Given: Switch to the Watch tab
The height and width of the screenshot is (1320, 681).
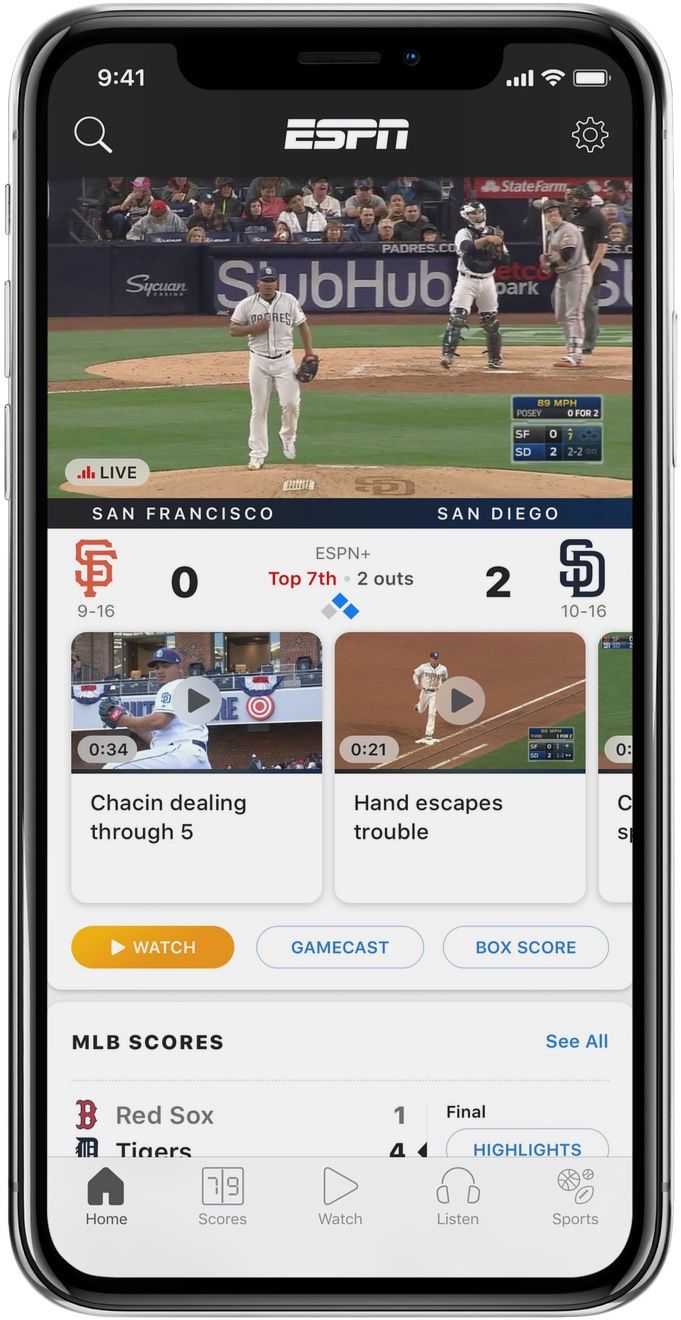Looking at the screenshot, I should [340, 1197].
